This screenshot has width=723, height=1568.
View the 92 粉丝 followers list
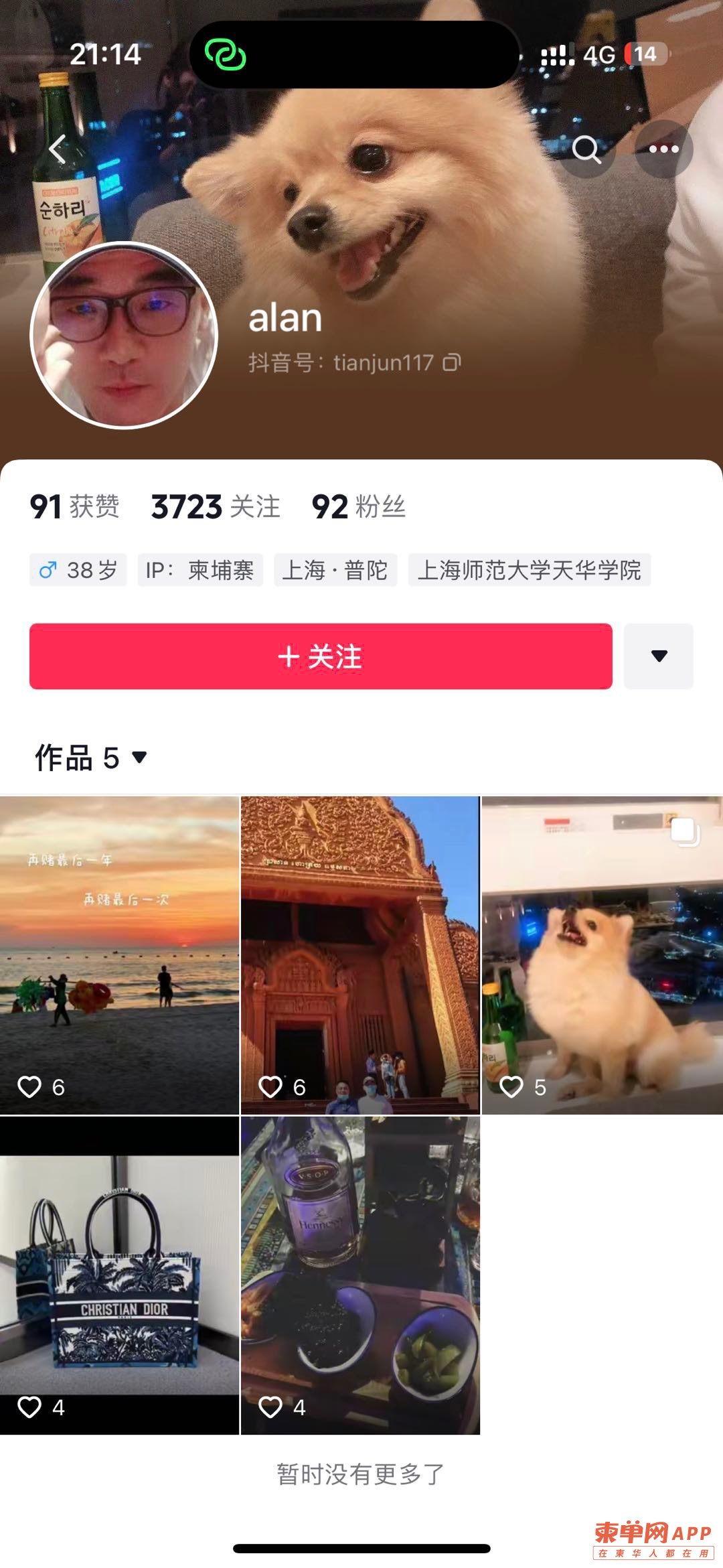click(x=359, y=506)
